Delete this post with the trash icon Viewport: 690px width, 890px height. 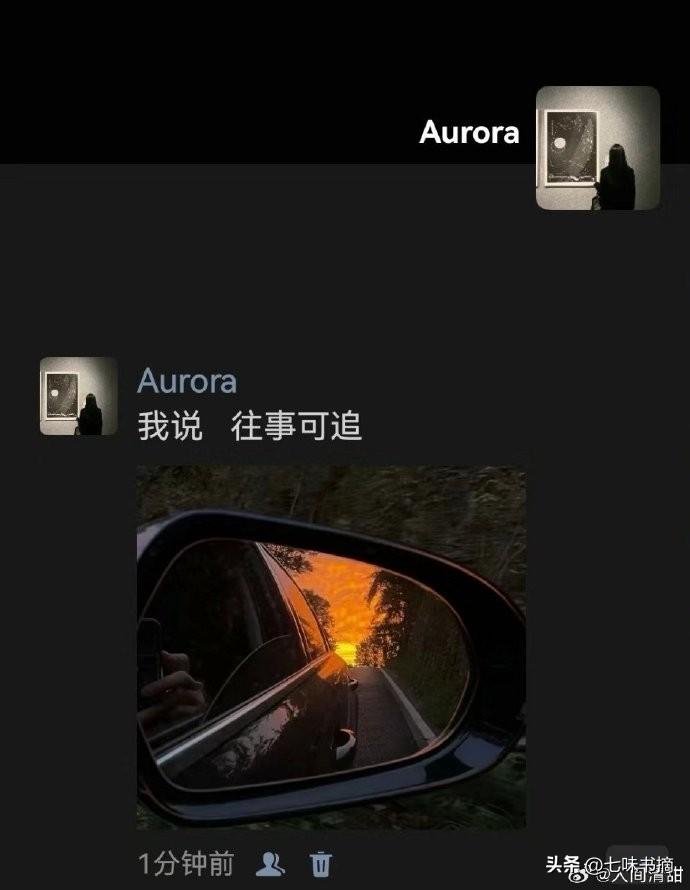tap(320, 863)
